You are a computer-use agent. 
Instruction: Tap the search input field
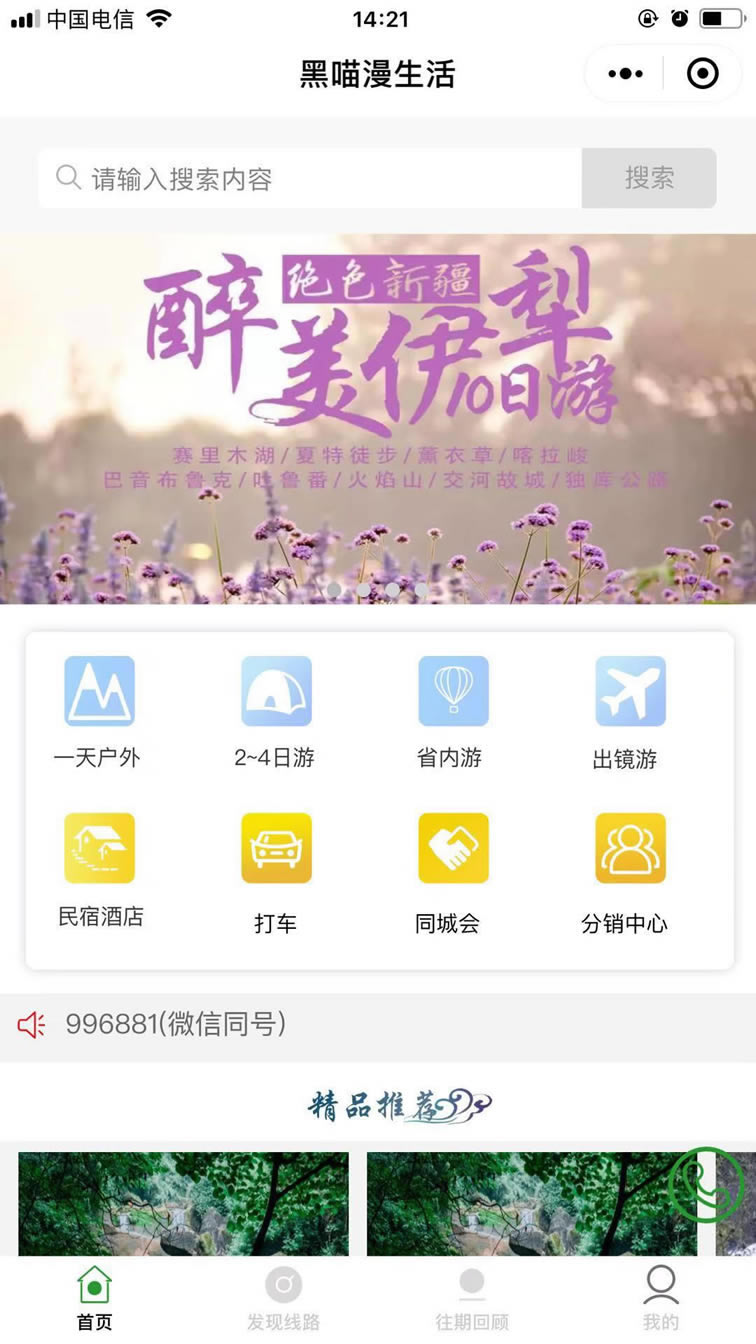[x=310, y=179]
